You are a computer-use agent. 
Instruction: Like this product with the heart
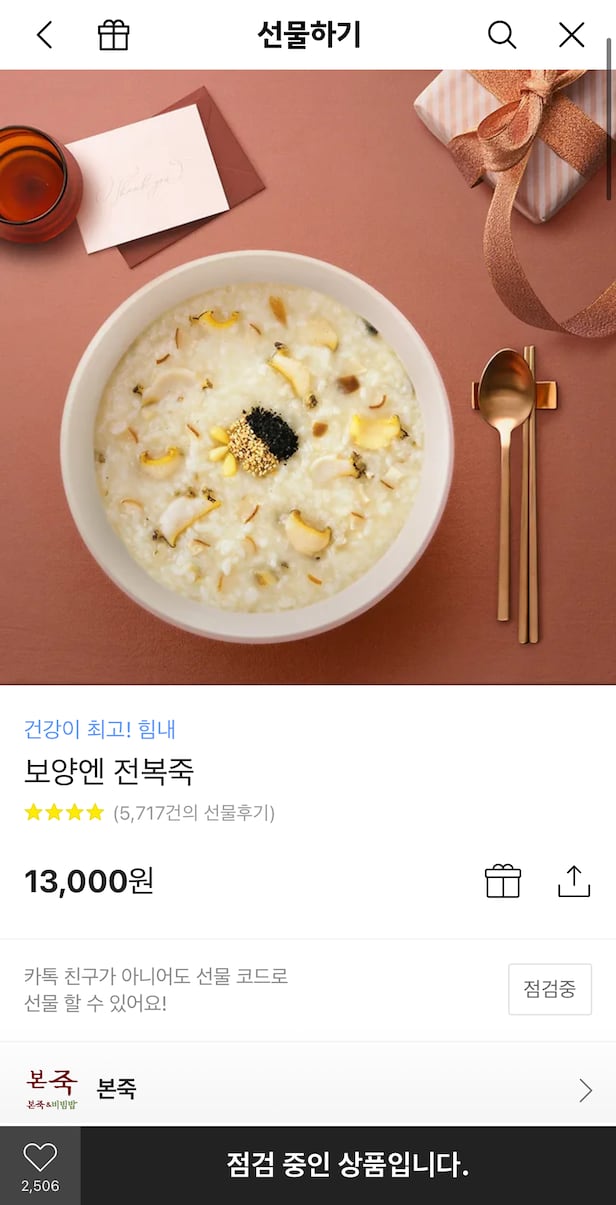click(x=40, y=1165)
